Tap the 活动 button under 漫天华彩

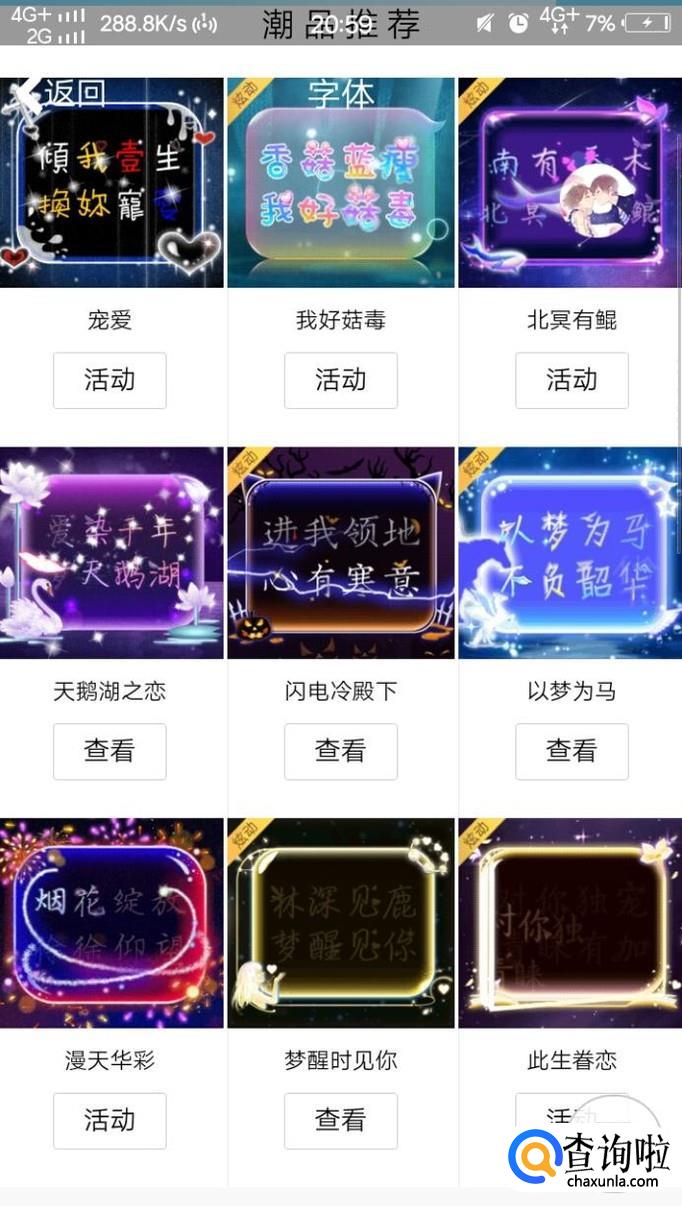110,1120
